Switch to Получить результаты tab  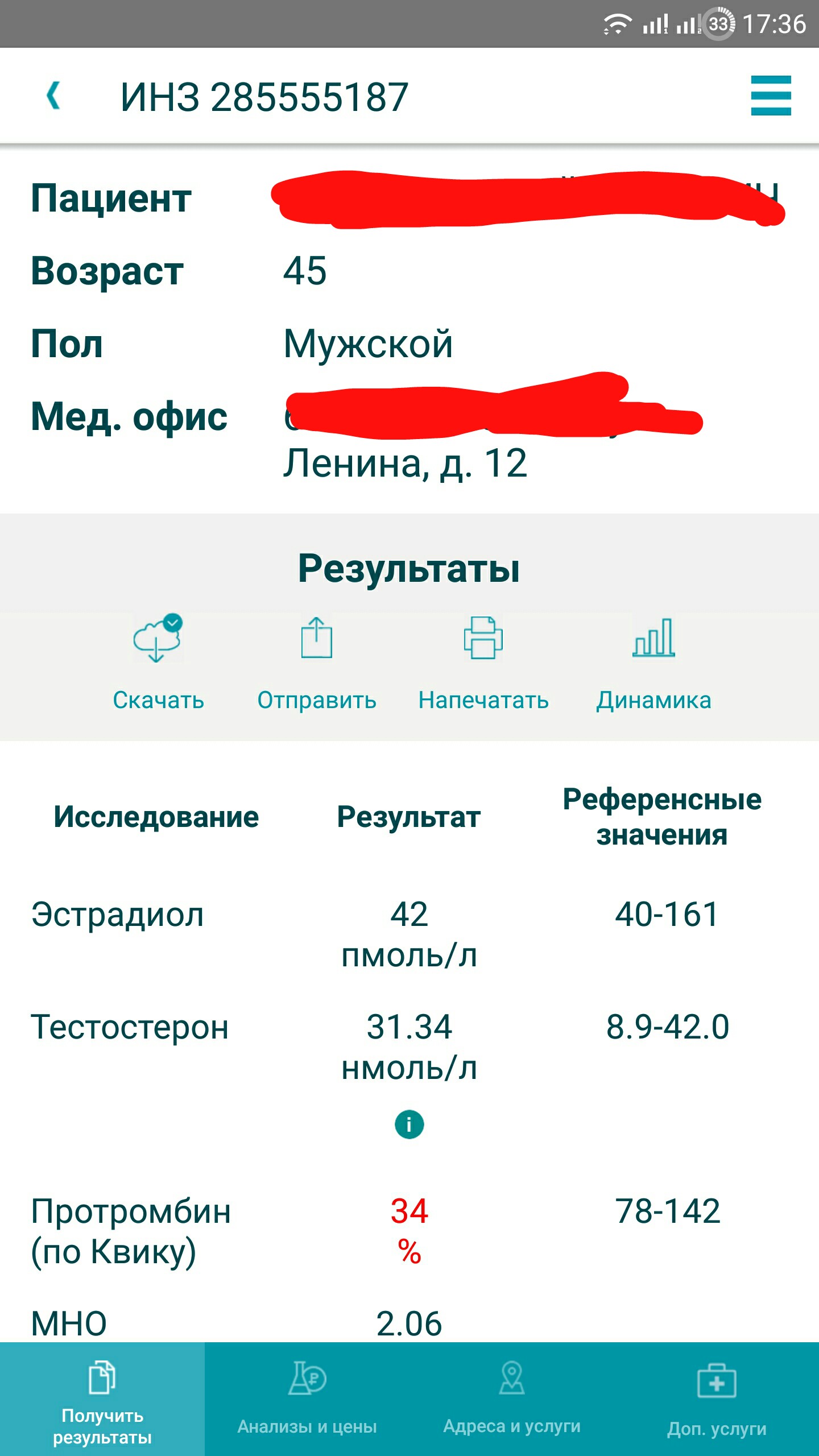pyautogui.click(x=102, y=1399)
